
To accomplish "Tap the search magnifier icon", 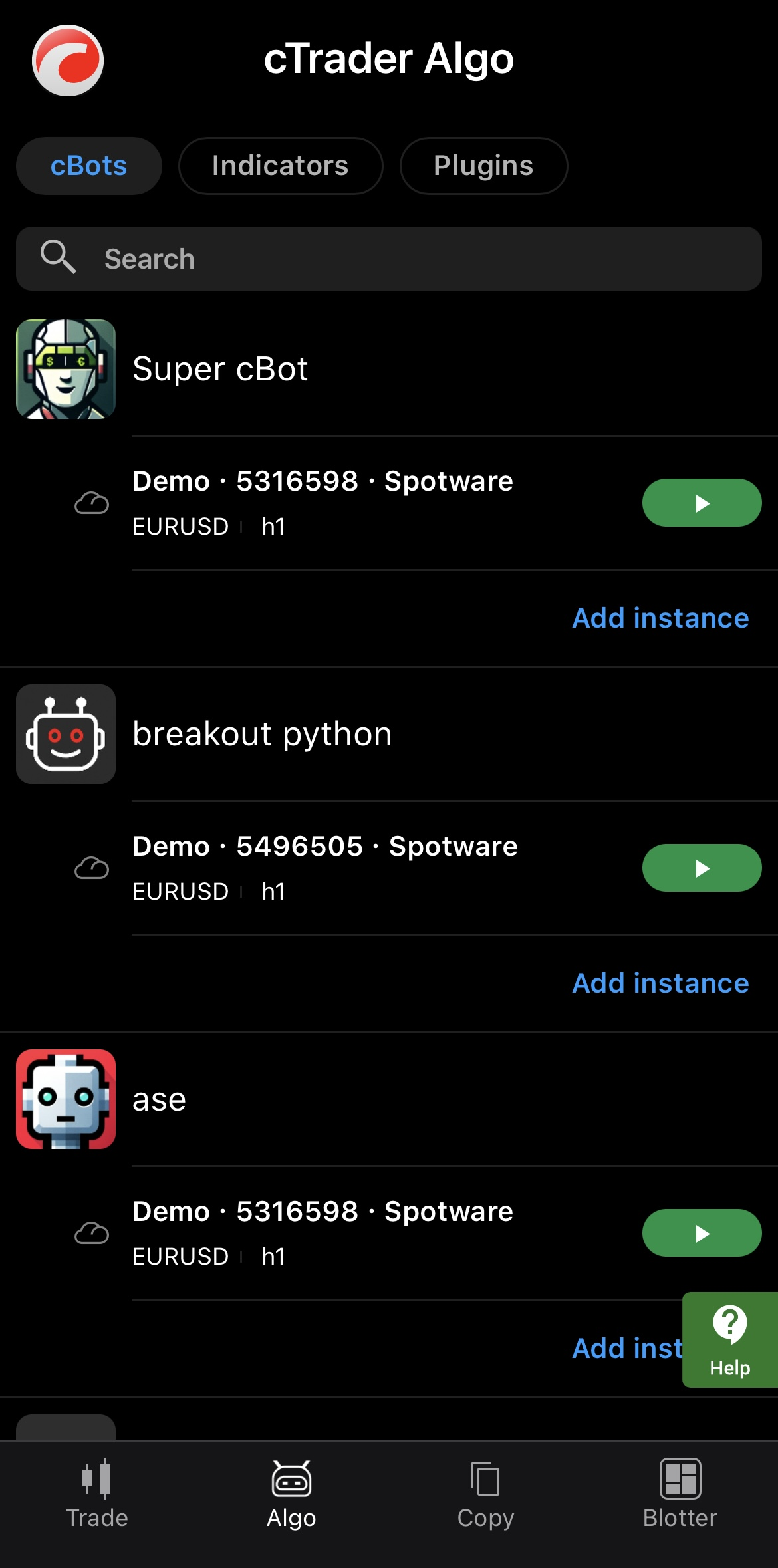I will (x=59, y=258).
